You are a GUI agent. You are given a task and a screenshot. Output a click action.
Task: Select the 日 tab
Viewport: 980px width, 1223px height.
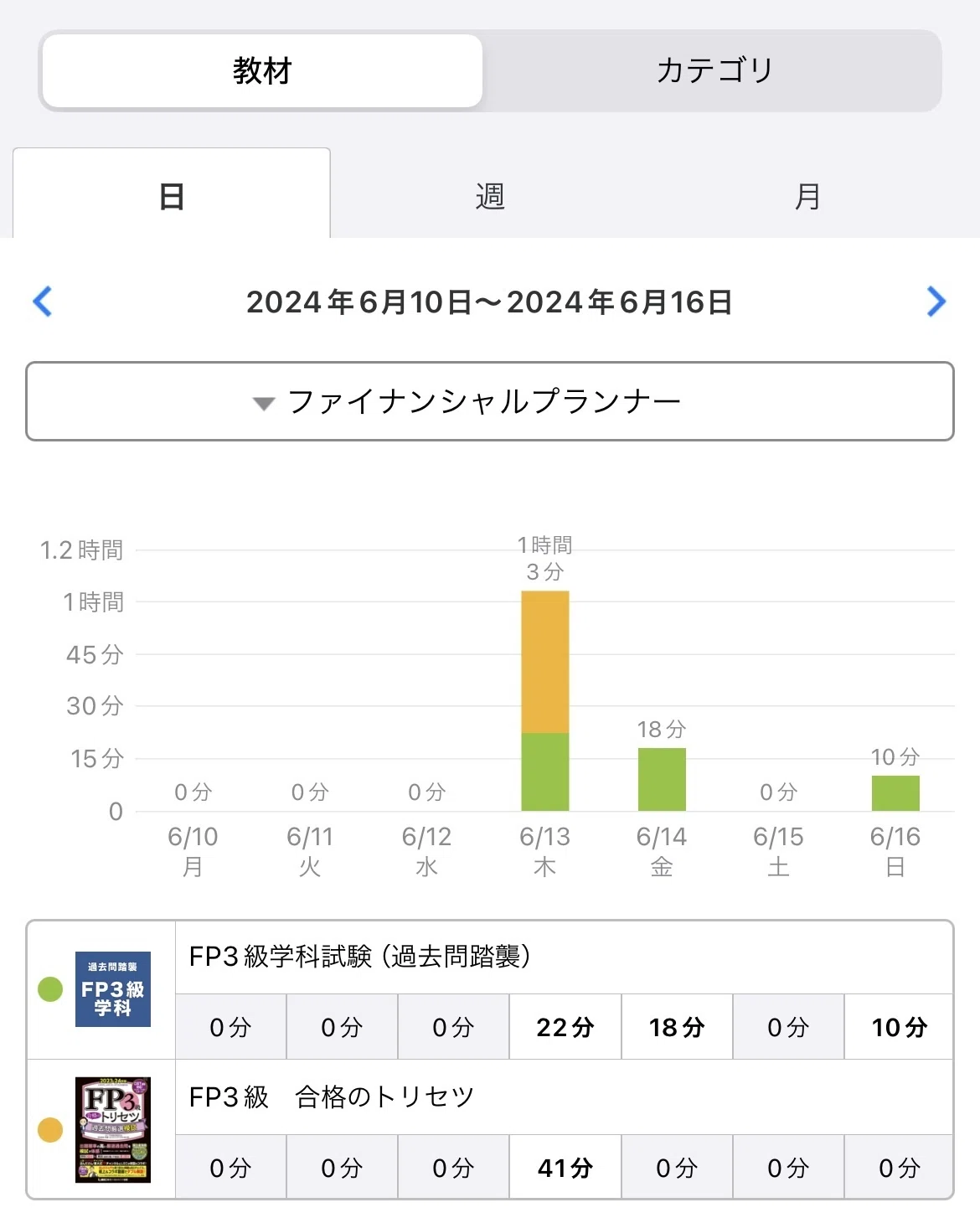coord(172,194)
